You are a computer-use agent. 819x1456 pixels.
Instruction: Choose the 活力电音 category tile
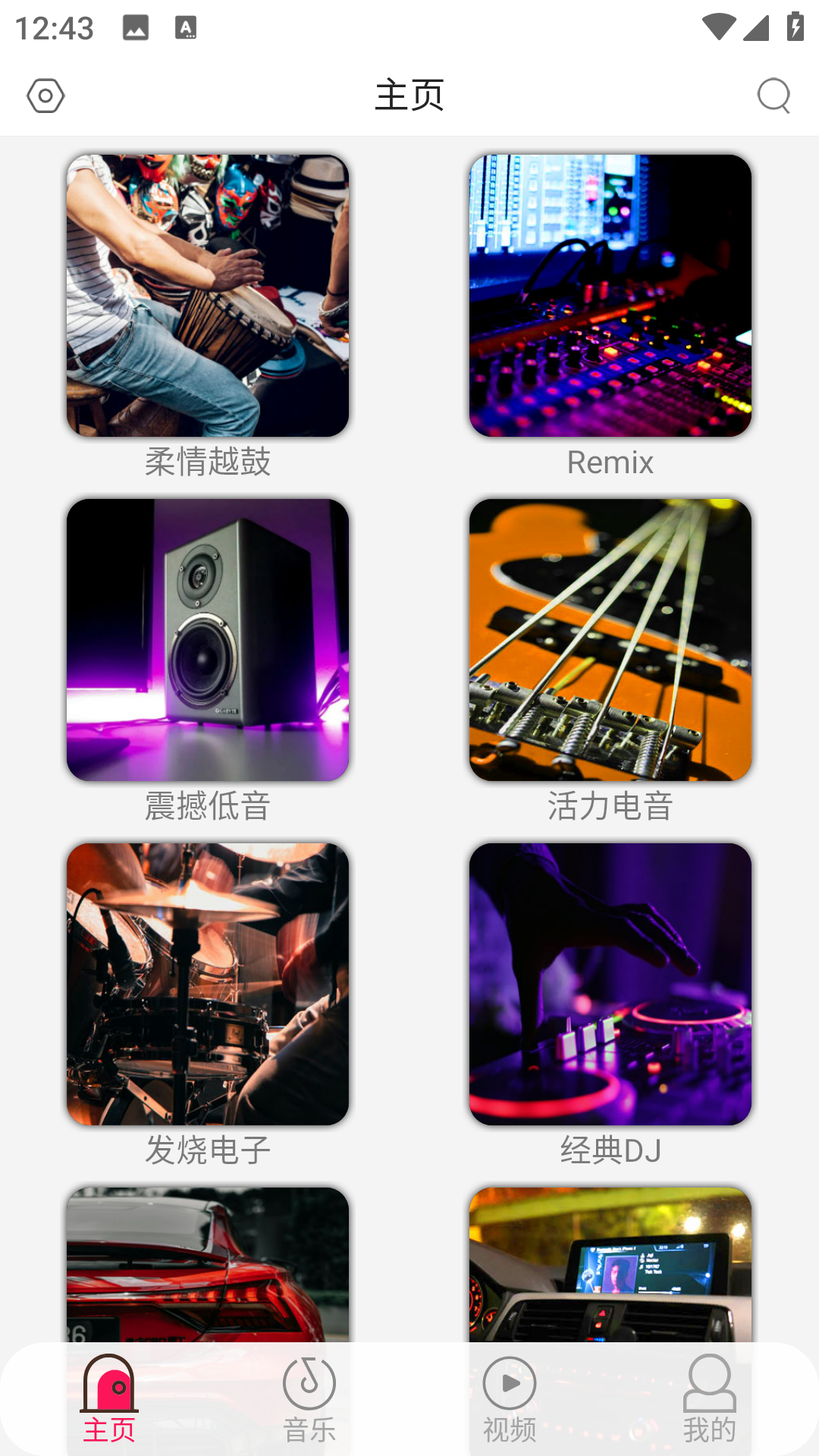(610, 639)
